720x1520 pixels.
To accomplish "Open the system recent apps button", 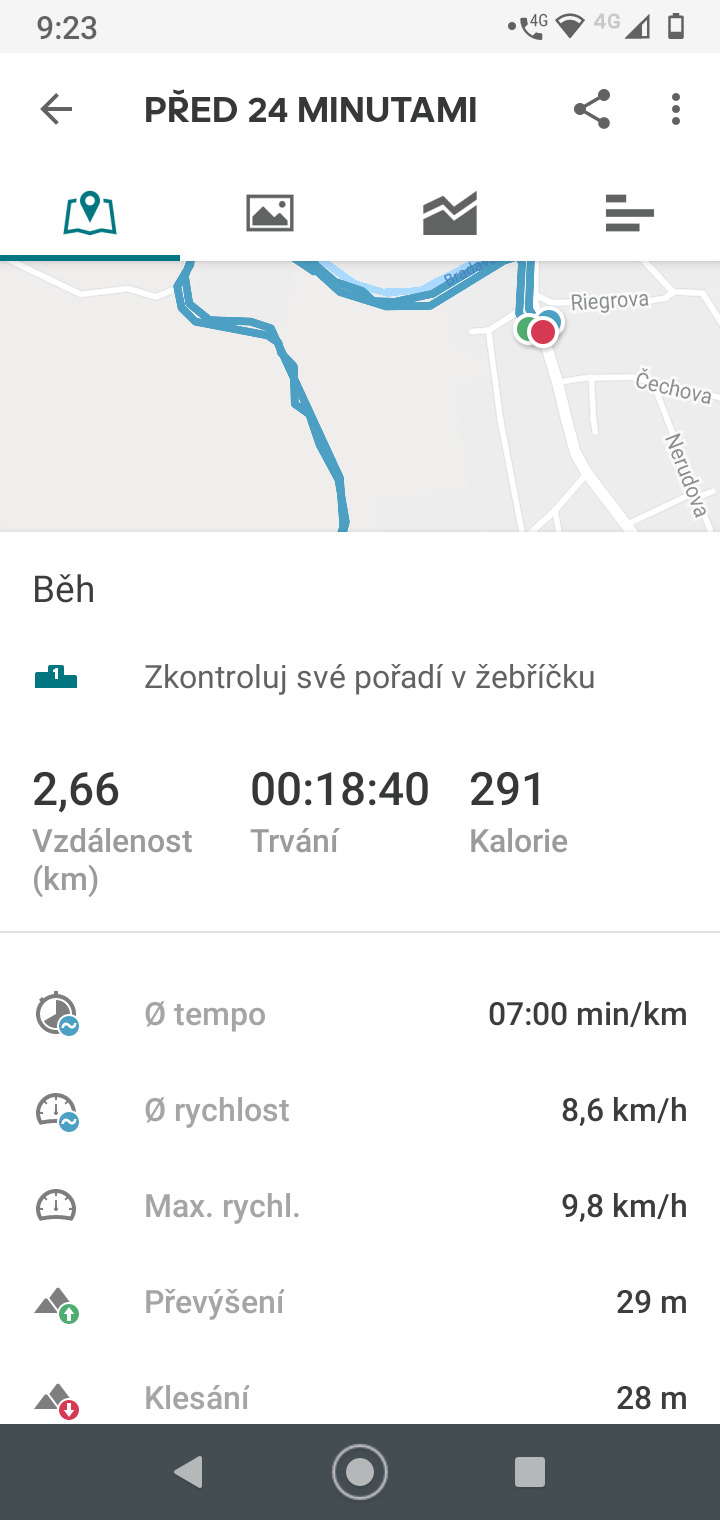I will [x=529, y=1472].
